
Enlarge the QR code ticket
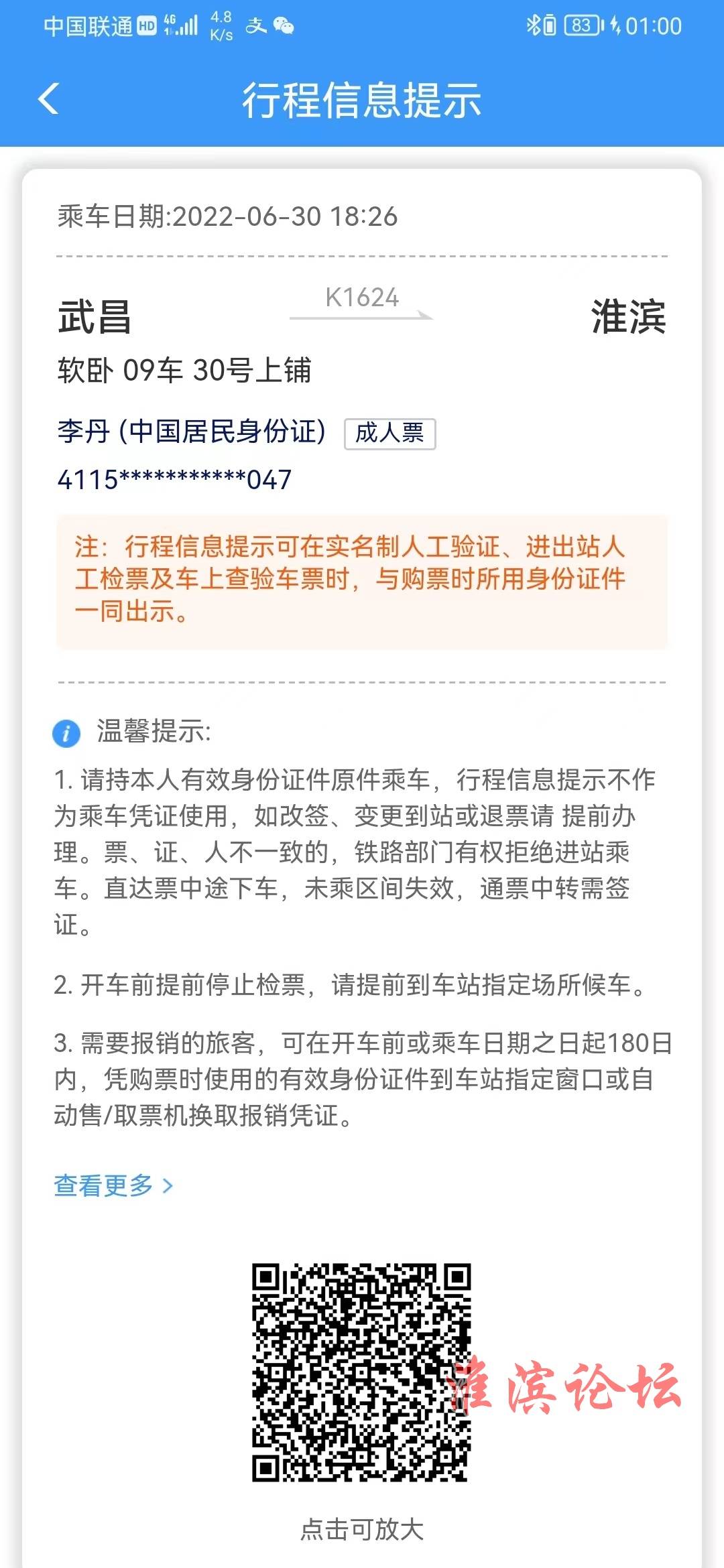[x=361, y=1372]
